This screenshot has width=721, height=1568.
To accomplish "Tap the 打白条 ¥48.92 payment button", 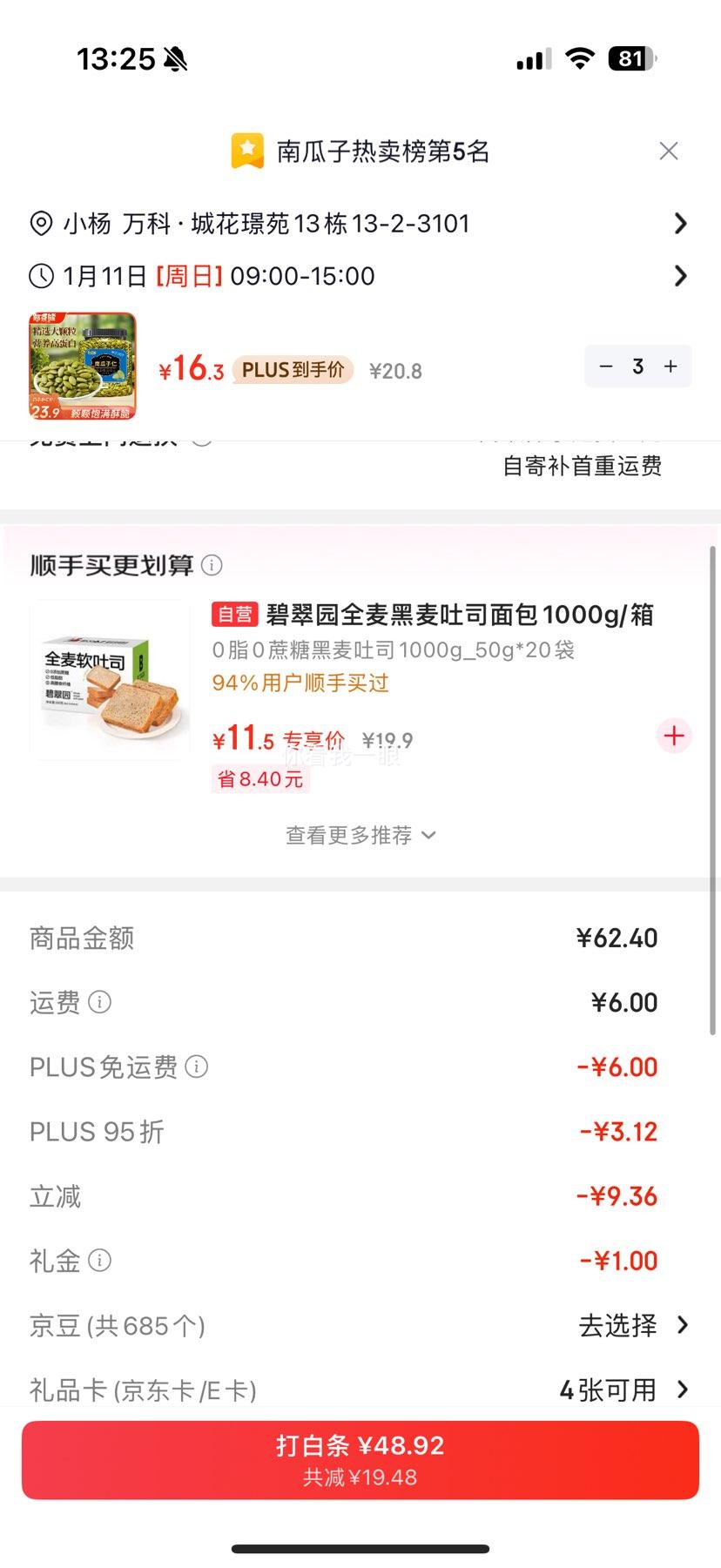I will pos(360,1459).
